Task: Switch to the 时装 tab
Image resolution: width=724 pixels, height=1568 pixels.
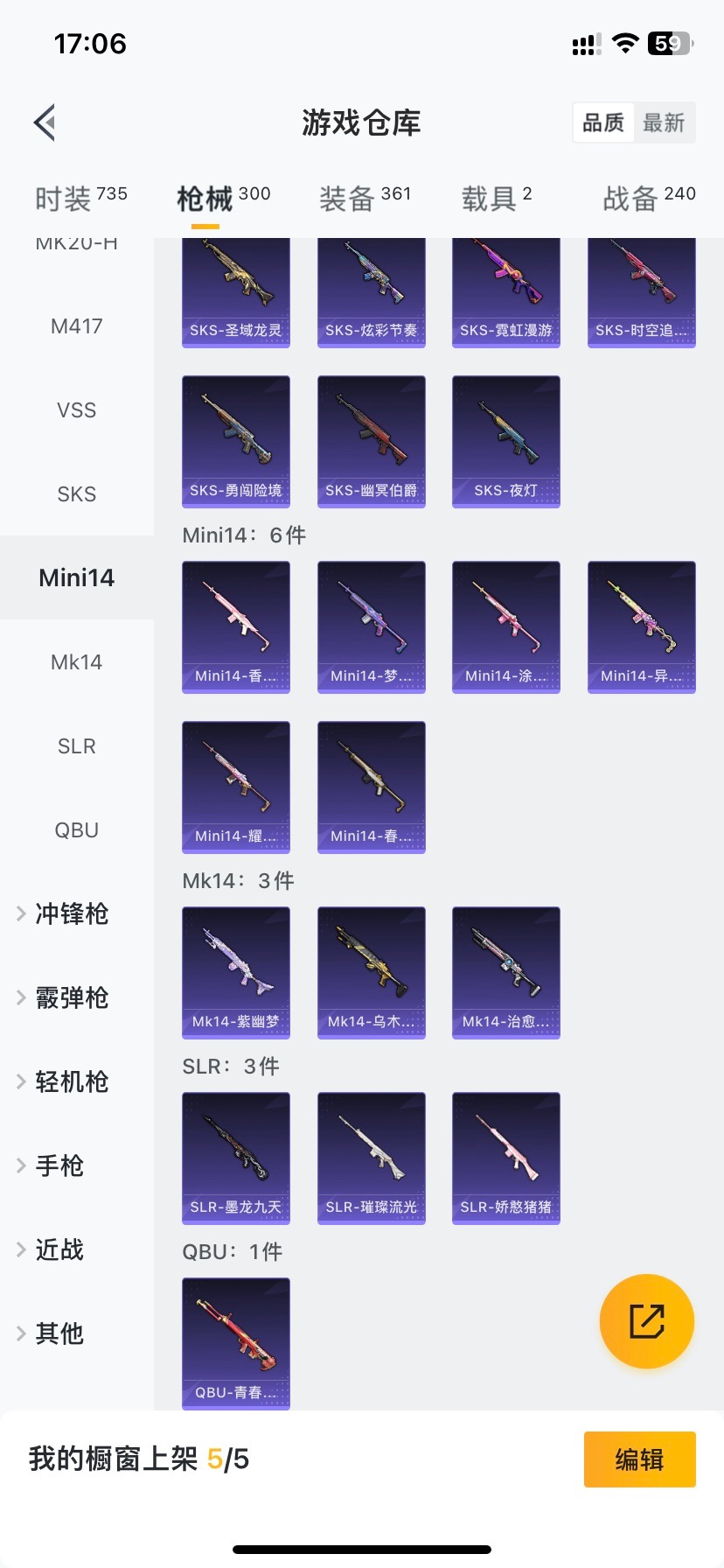Action: click(x=80, y=199)
